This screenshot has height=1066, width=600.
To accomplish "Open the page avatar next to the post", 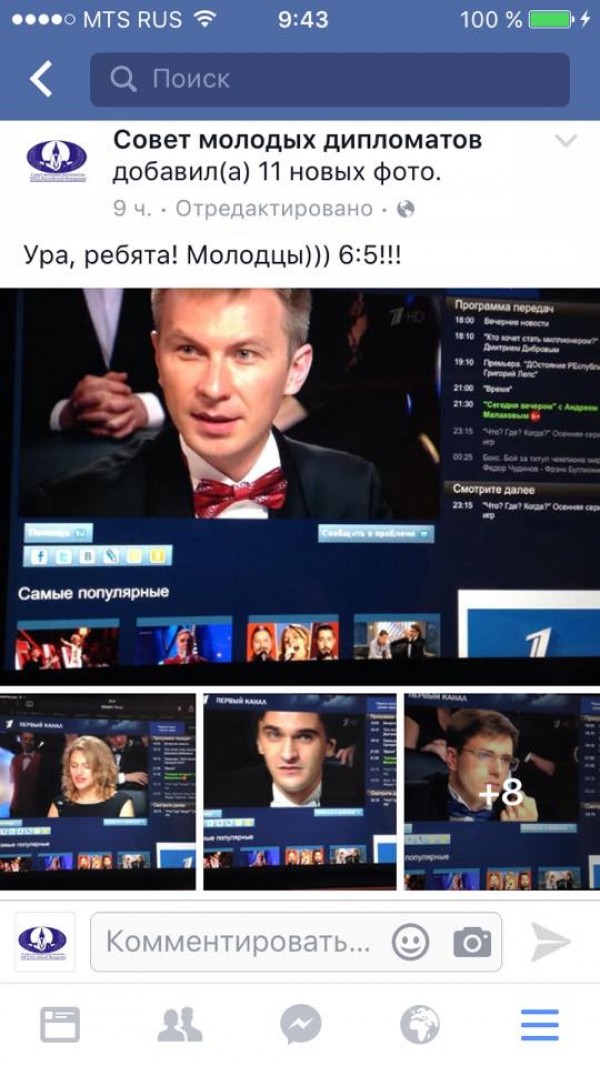I will pyautogui.click(x=57, y=160).
